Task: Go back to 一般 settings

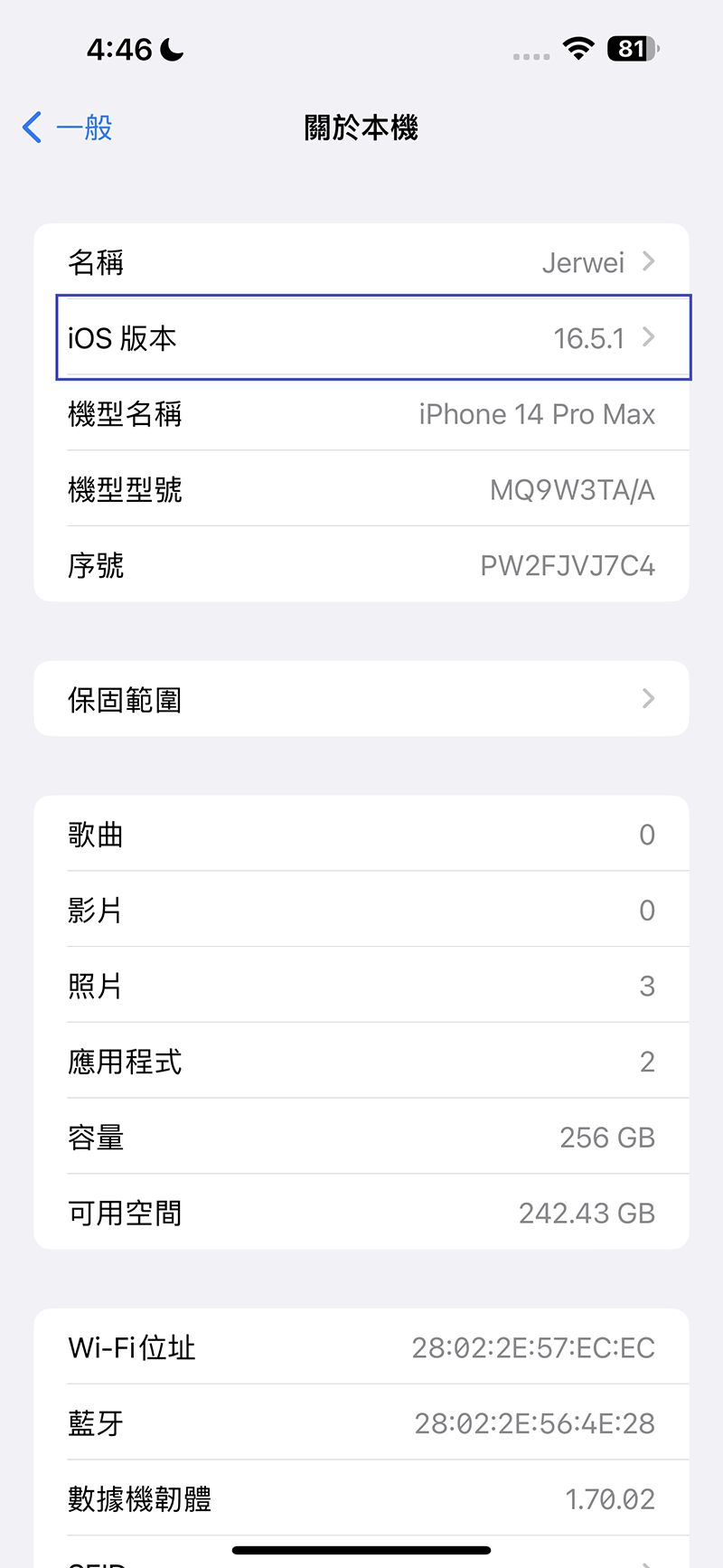Action: click(68, 128)
